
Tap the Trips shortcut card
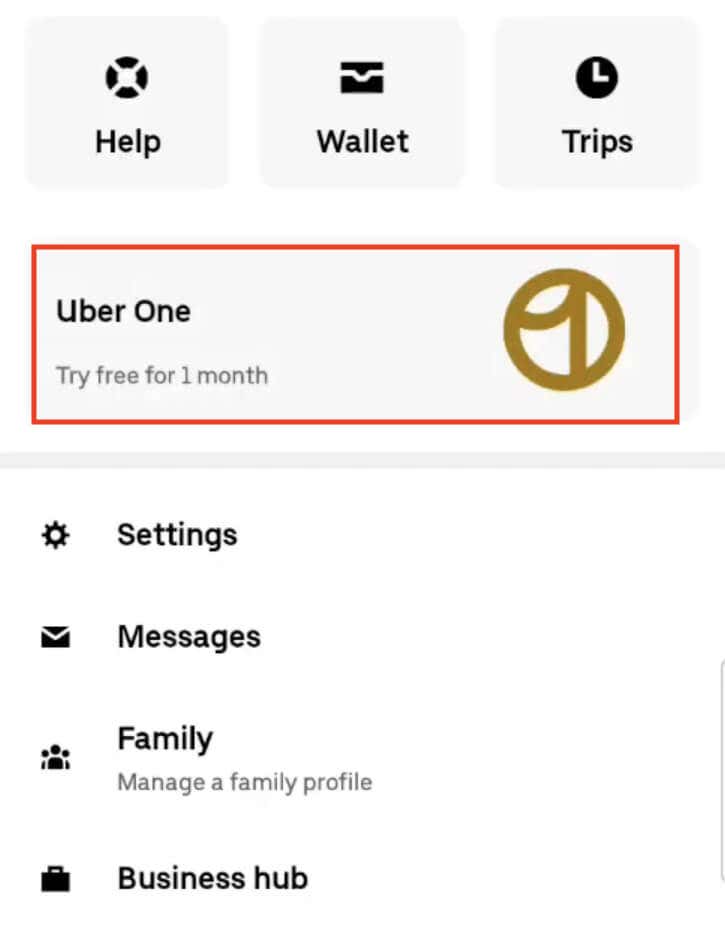[x=596, y=100]
